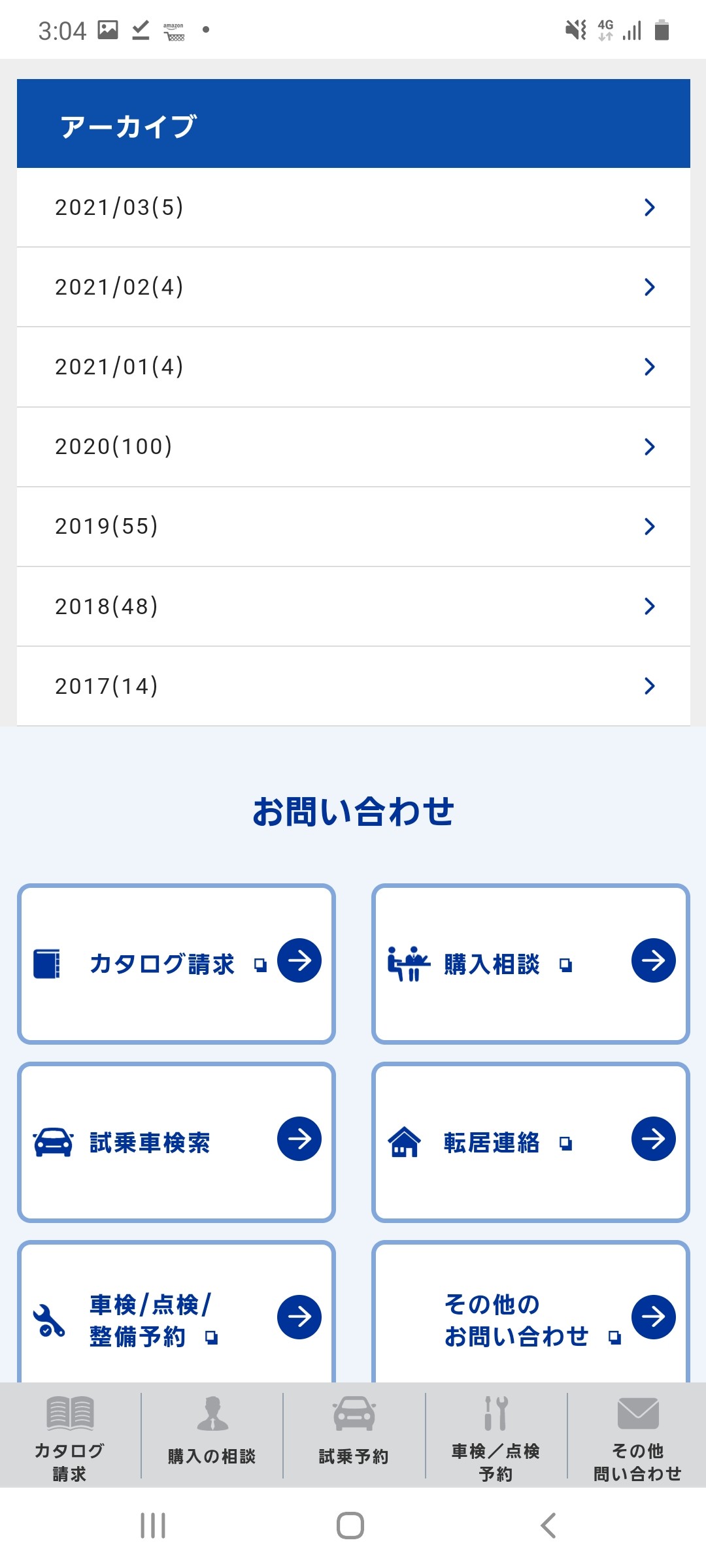
Task: Go back using the system back button
Action: [548, 1526]
